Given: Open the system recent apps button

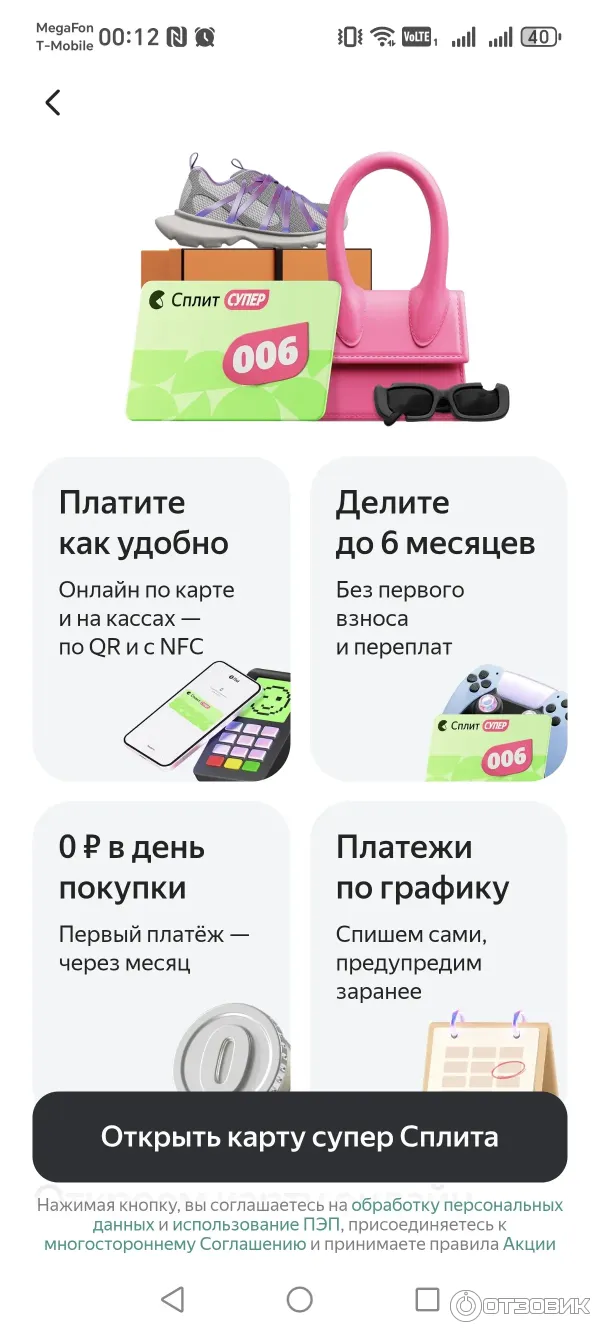Looking at the screenshot, I should pos(427,1299).
